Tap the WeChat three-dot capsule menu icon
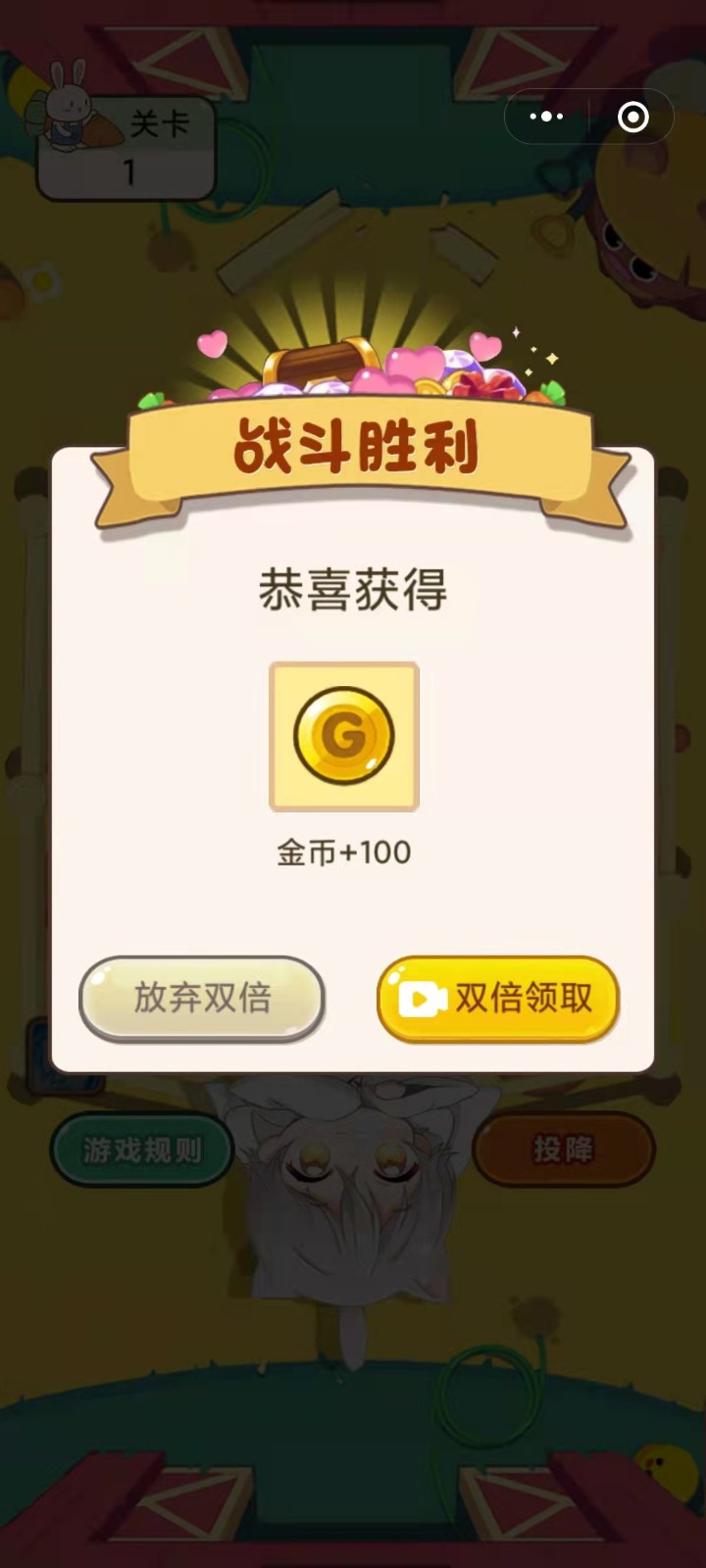706x1568 pixels. (x=545, y=116)
